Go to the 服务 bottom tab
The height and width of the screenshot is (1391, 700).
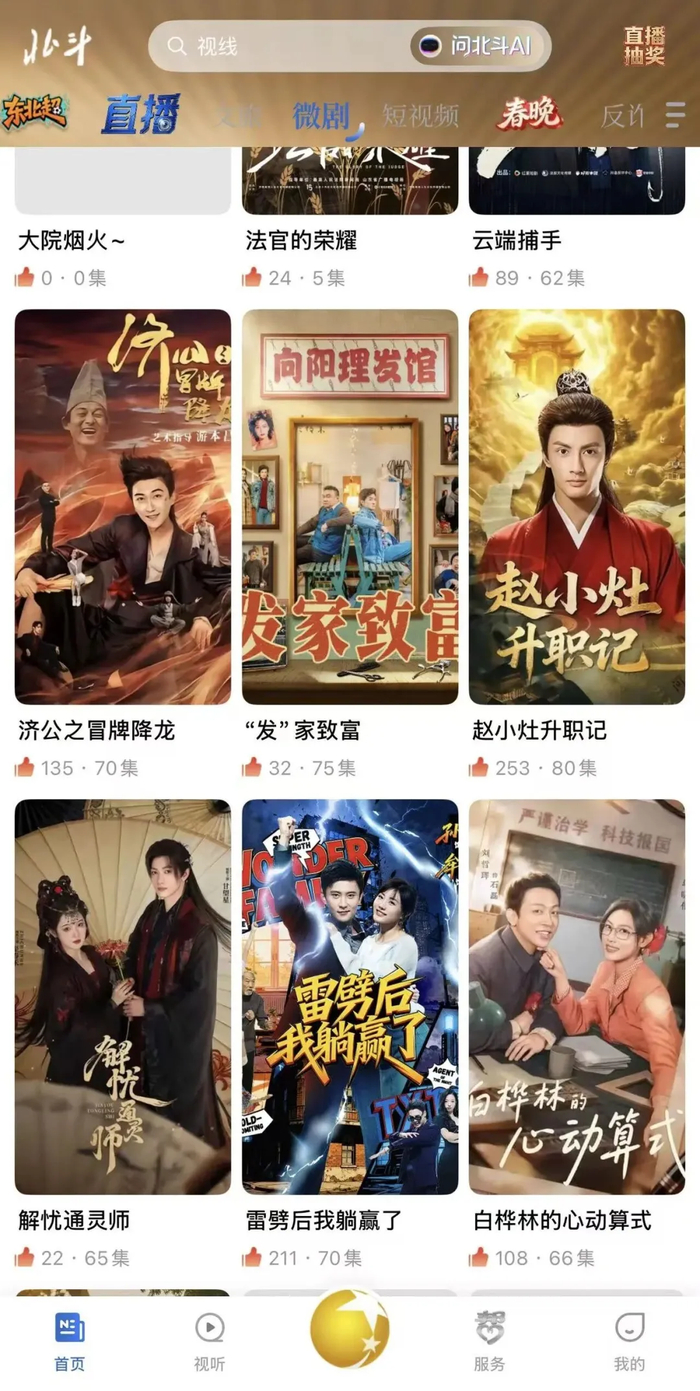click(490, 1341)
